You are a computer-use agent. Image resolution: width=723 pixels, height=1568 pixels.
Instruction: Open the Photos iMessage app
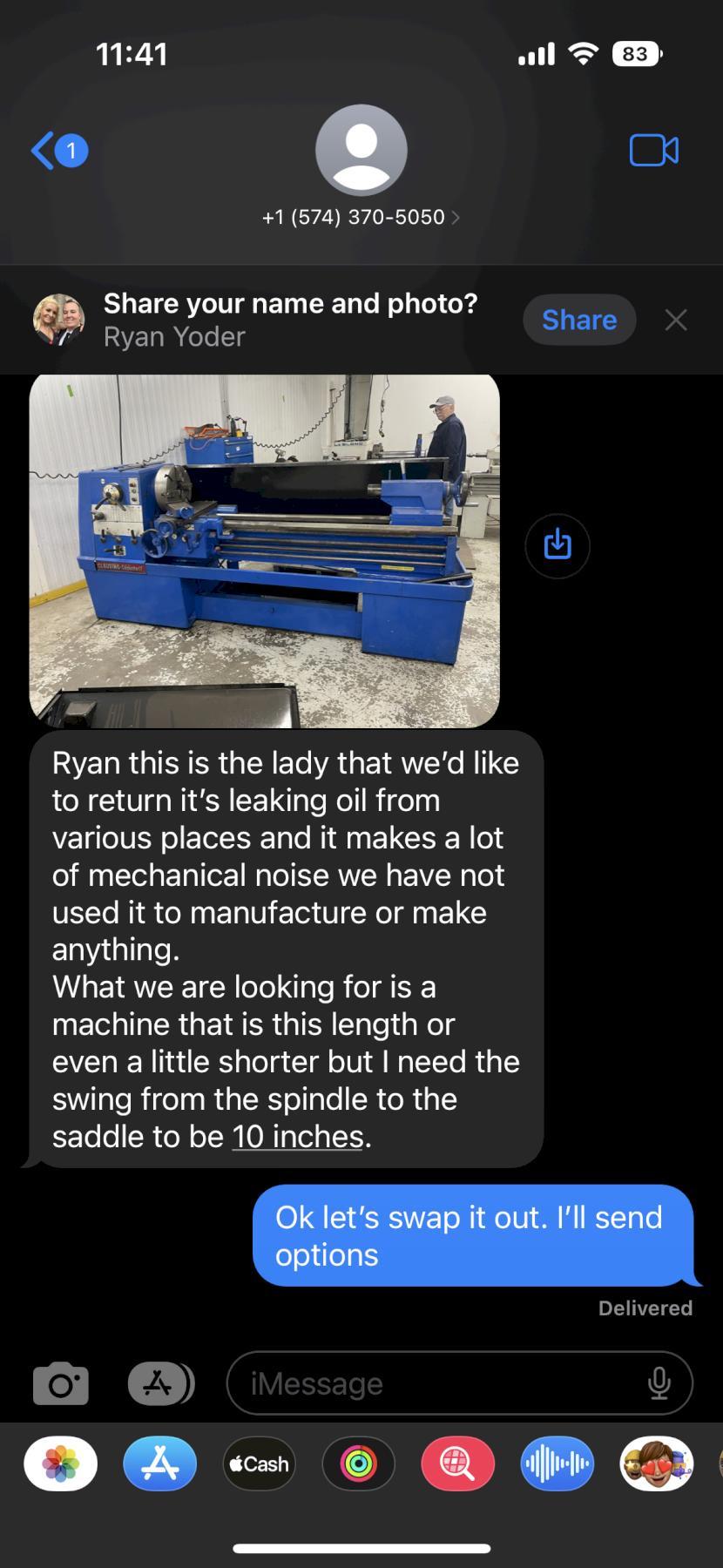[x=61, y=1464]
